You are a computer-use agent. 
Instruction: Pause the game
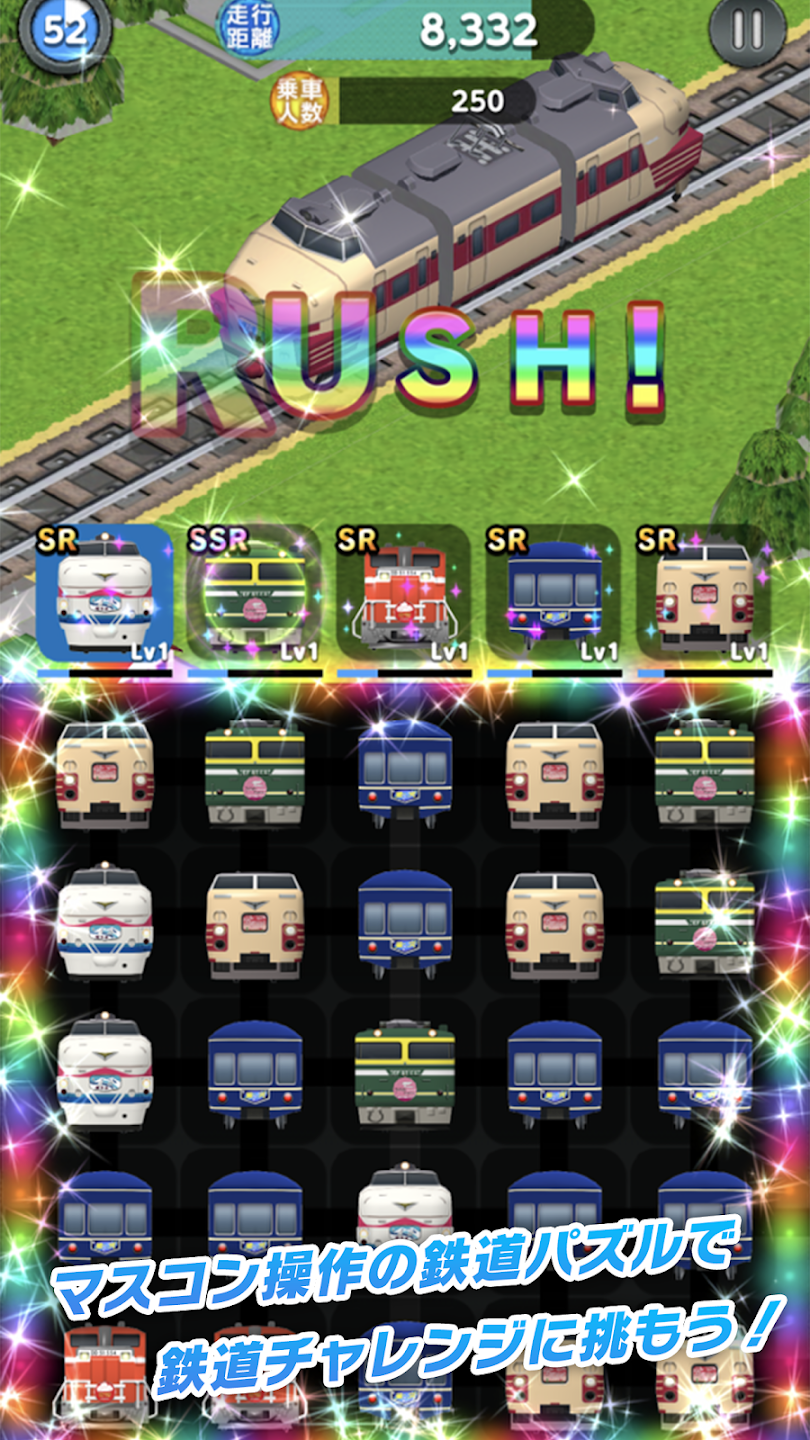point(747,32)
